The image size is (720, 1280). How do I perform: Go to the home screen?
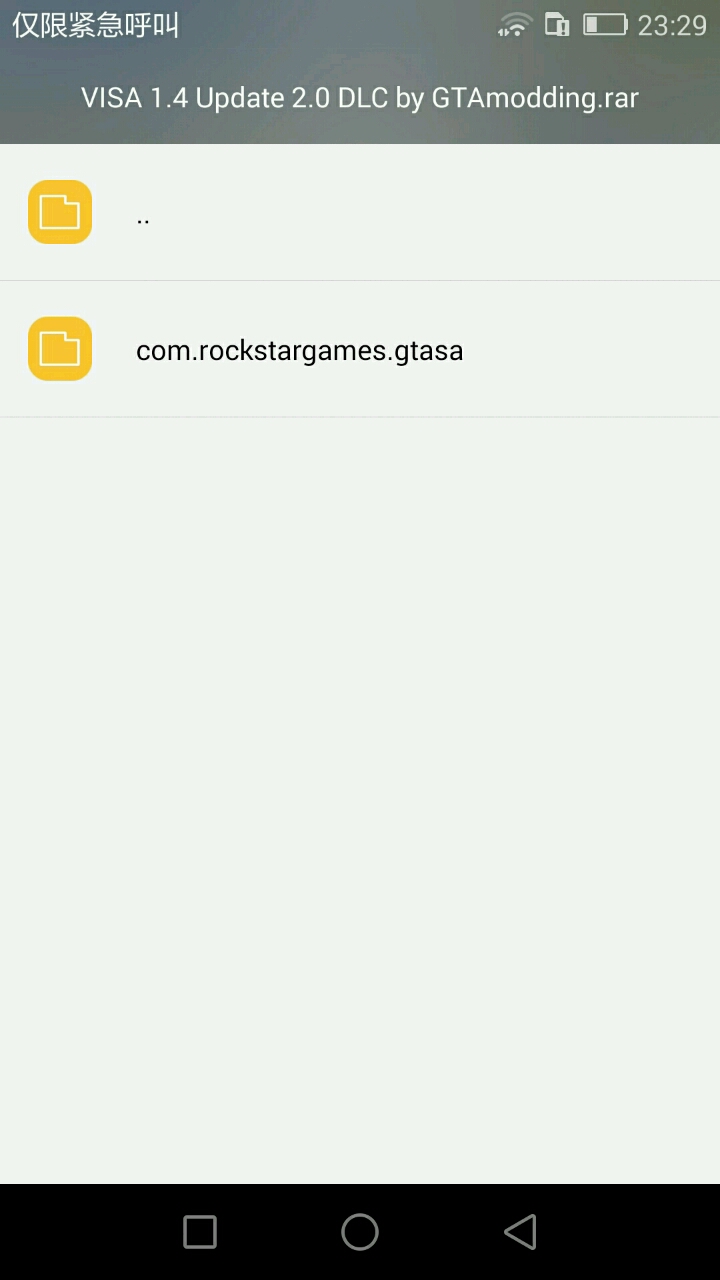tap(360, 1232)
